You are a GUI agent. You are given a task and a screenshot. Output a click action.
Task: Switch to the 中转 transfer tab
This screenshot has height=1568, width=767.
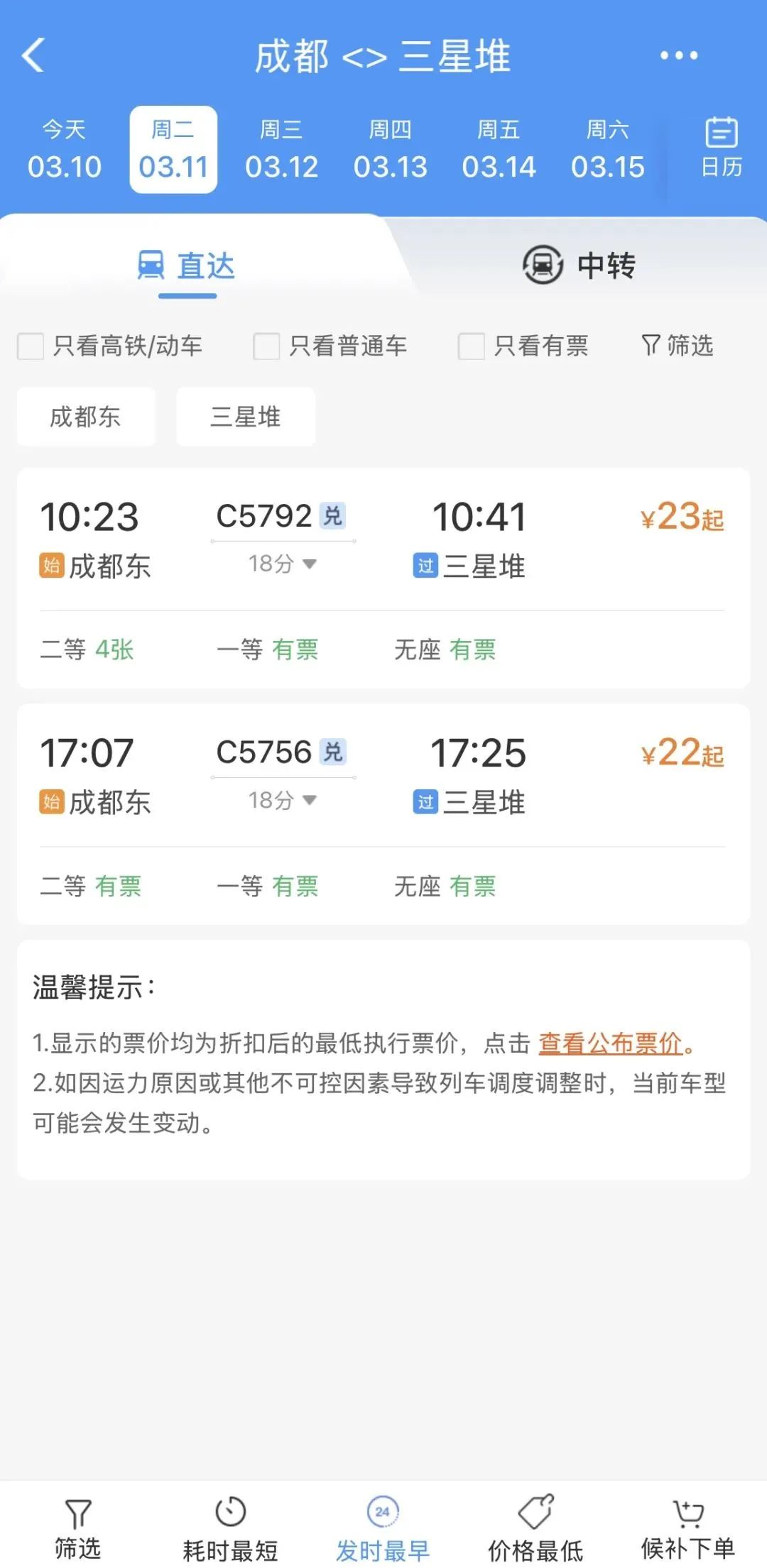click(x=579, y=265)
